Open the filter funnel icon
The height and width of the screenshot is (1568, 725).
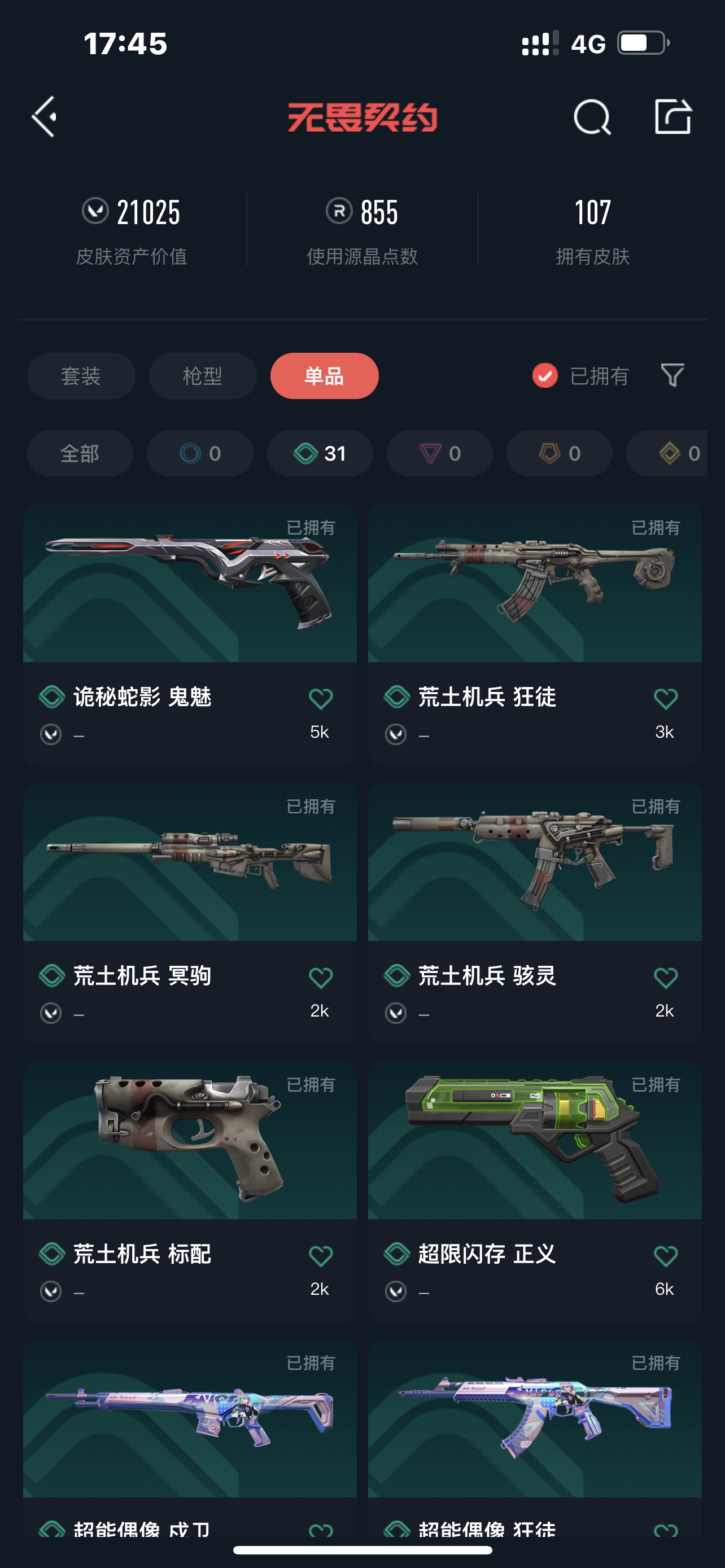672,375
